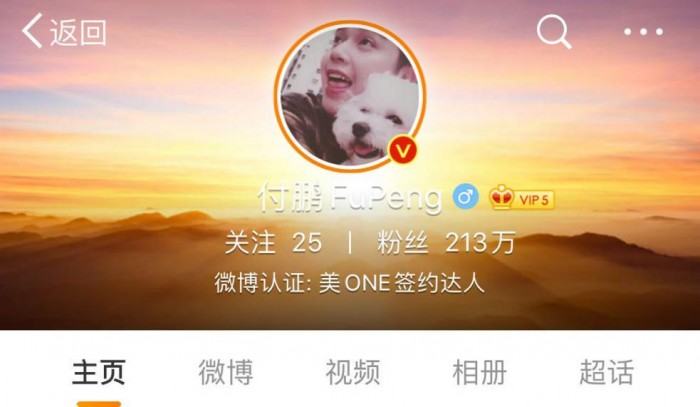Switch to the 主页 tab
This screenshot has width=700, height=407.
point(99,374)
